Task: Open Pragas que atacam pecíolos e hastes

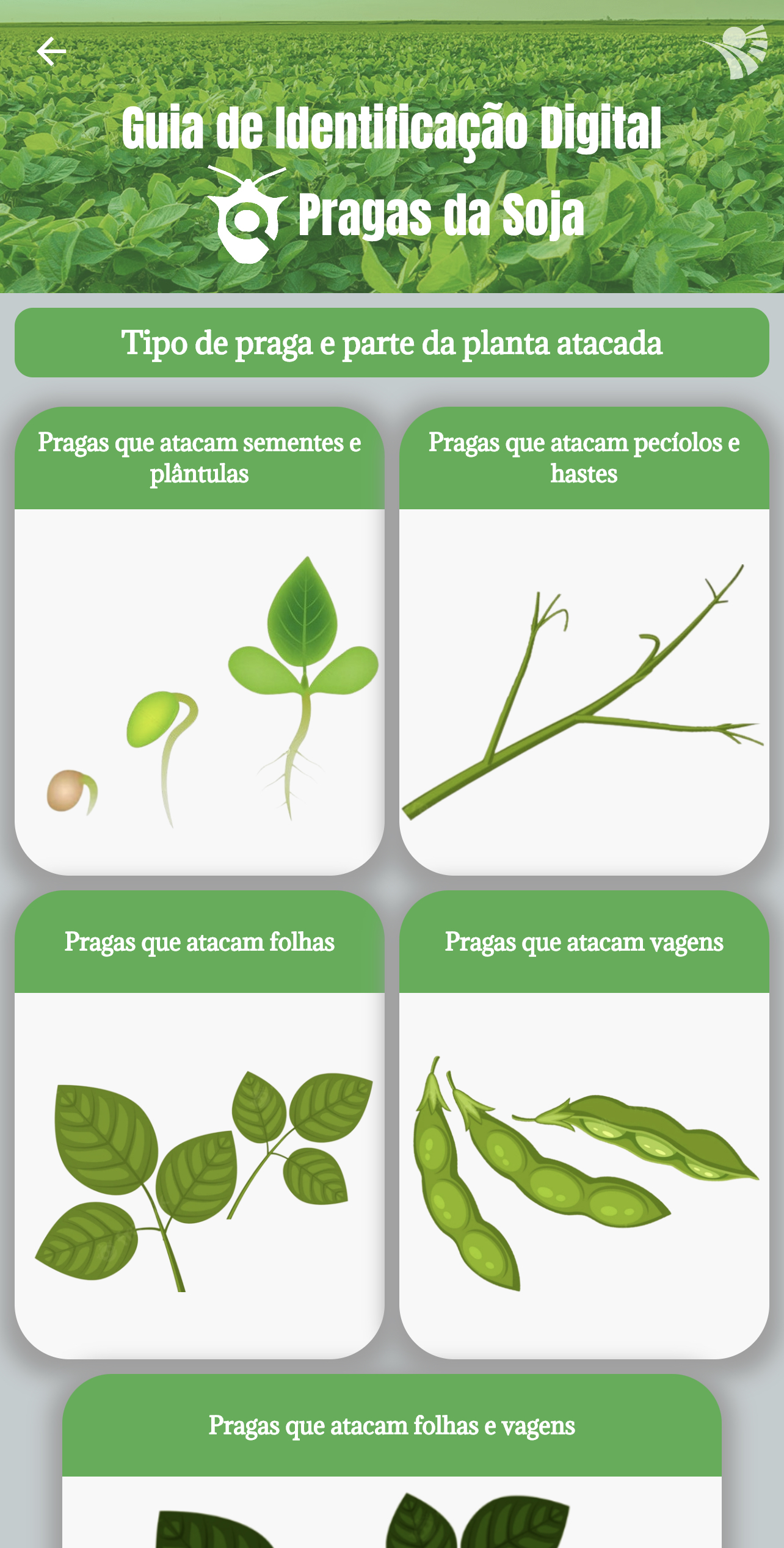Action: click(584, 641)
